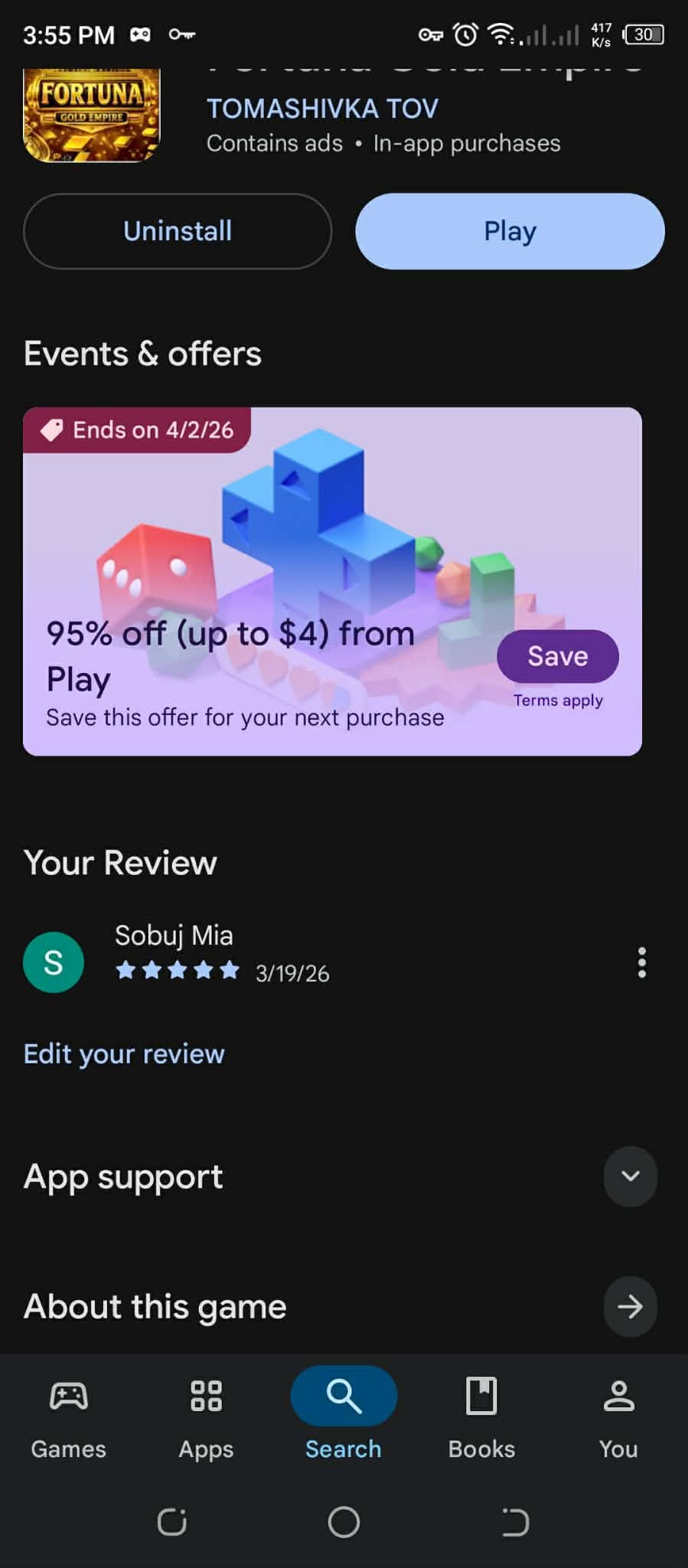688x1568 pixels.
Task: Switch to the Books tab
Action: [x=481, y=1416]
